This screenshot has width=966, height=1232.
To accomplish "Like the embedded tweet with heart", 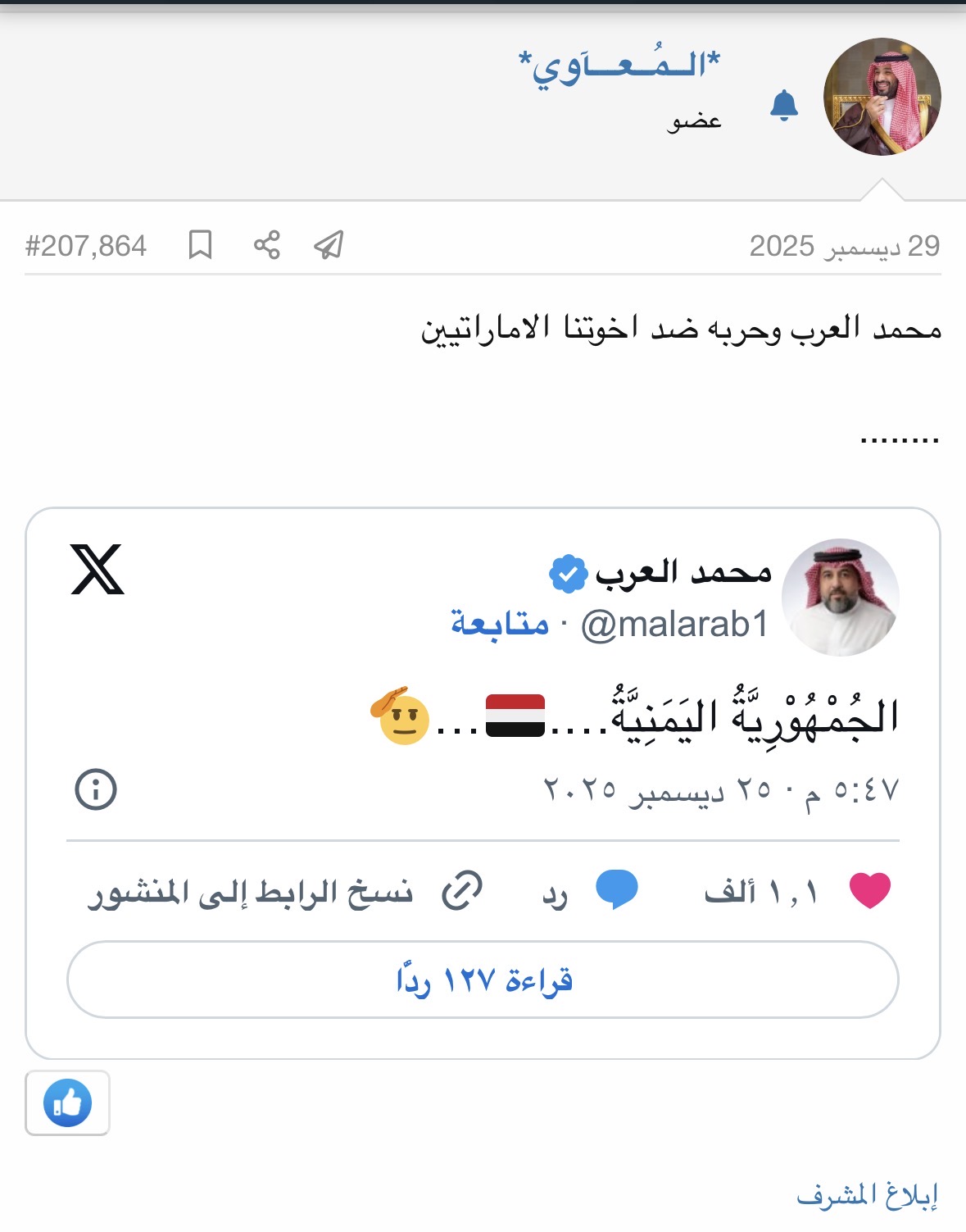I will click(869, 891).
